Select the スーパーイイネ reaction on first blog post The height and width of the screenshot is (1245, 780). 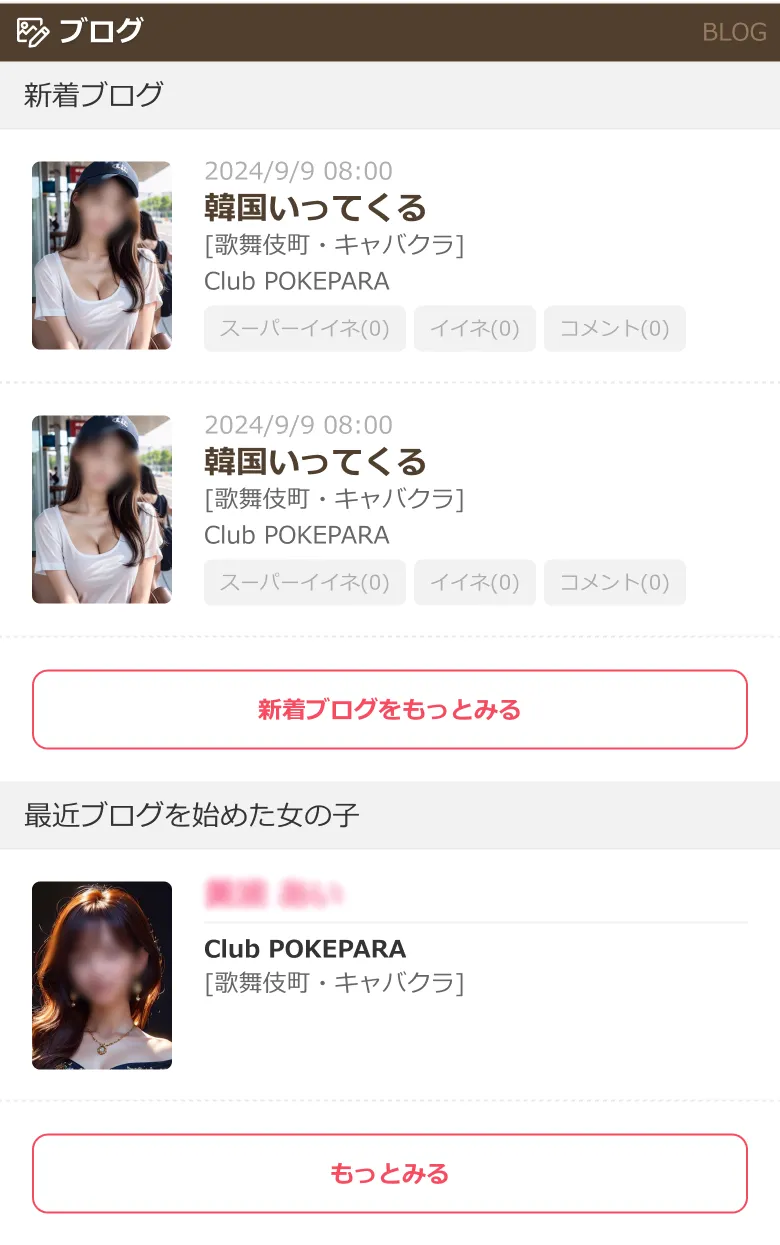303,329
